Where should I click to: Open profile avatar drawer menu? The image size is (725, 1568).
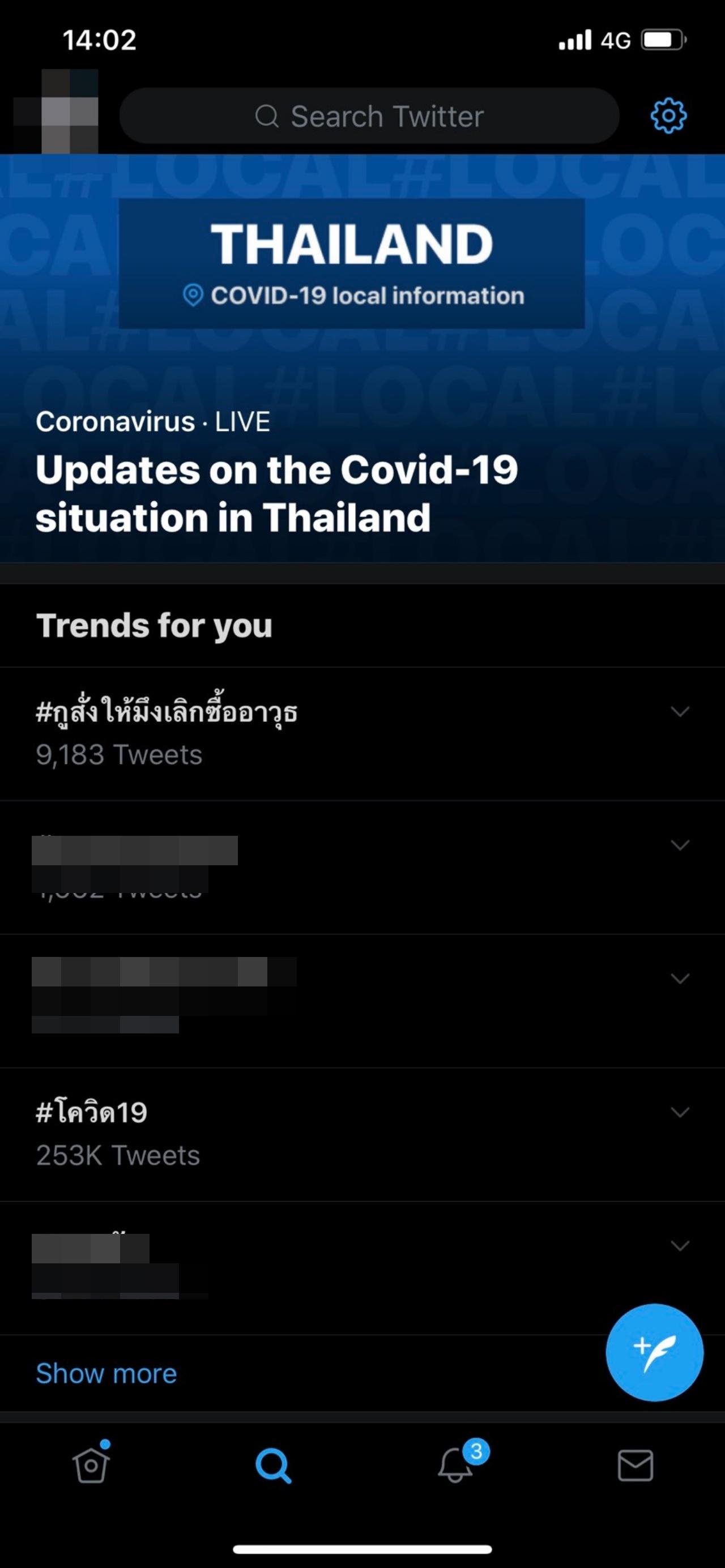pyautogui.click(x=56, y=112)
